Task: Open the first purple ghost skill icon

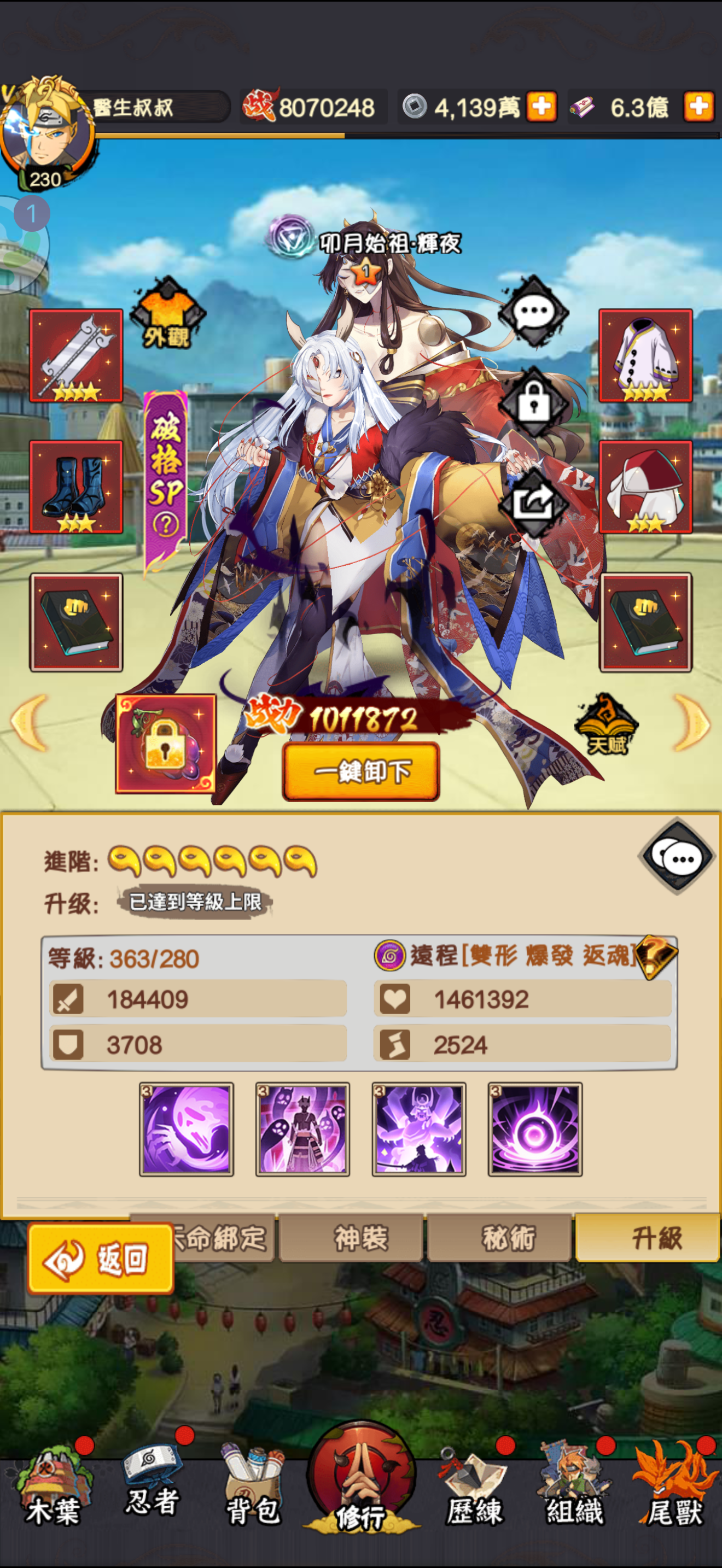Action: pyautogui.click(x=187, y=1129)
